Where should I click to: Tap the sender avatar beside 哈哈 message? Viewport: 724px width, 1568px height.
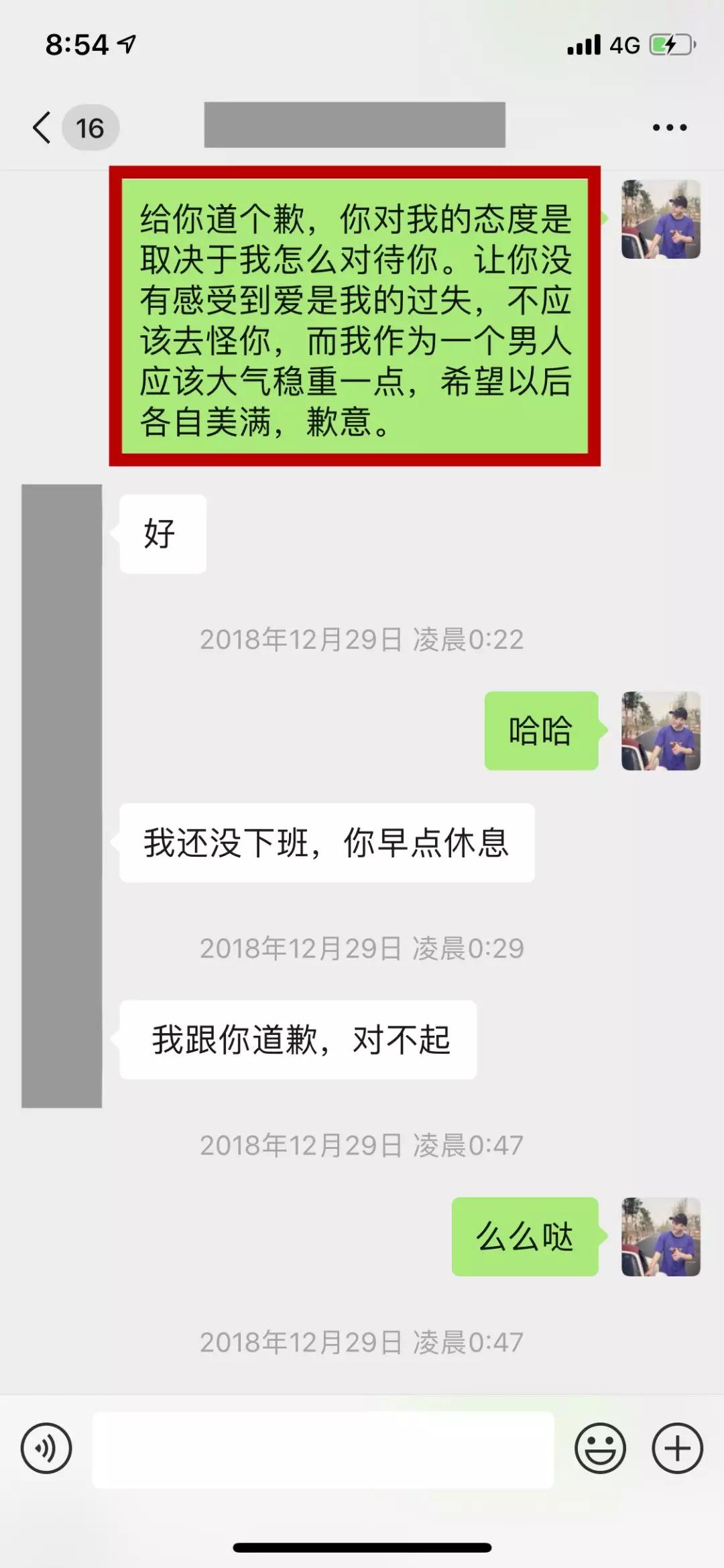(660, 731)
